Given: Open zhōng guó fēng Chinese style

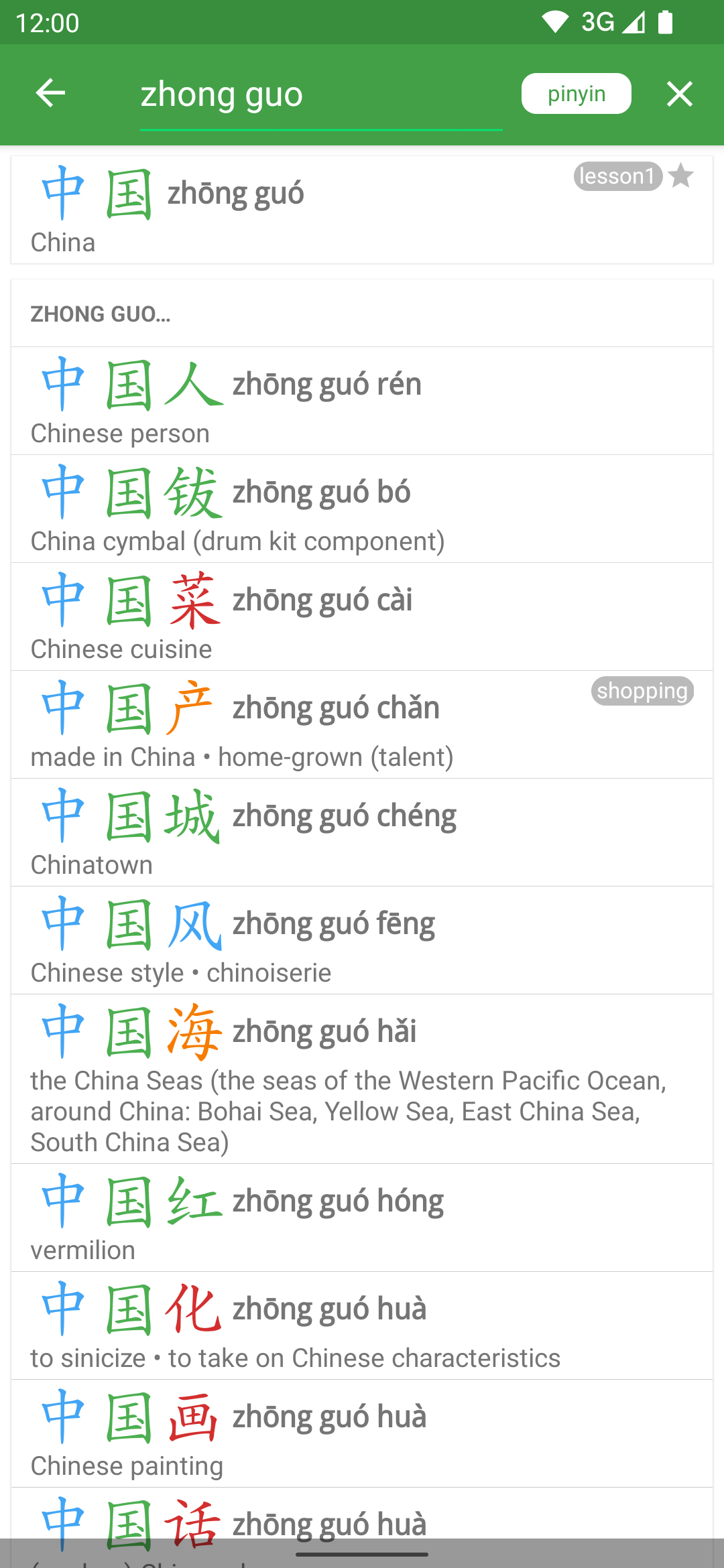Looking at the screenshot, I should pyautogui.click(x=362, y=941).
